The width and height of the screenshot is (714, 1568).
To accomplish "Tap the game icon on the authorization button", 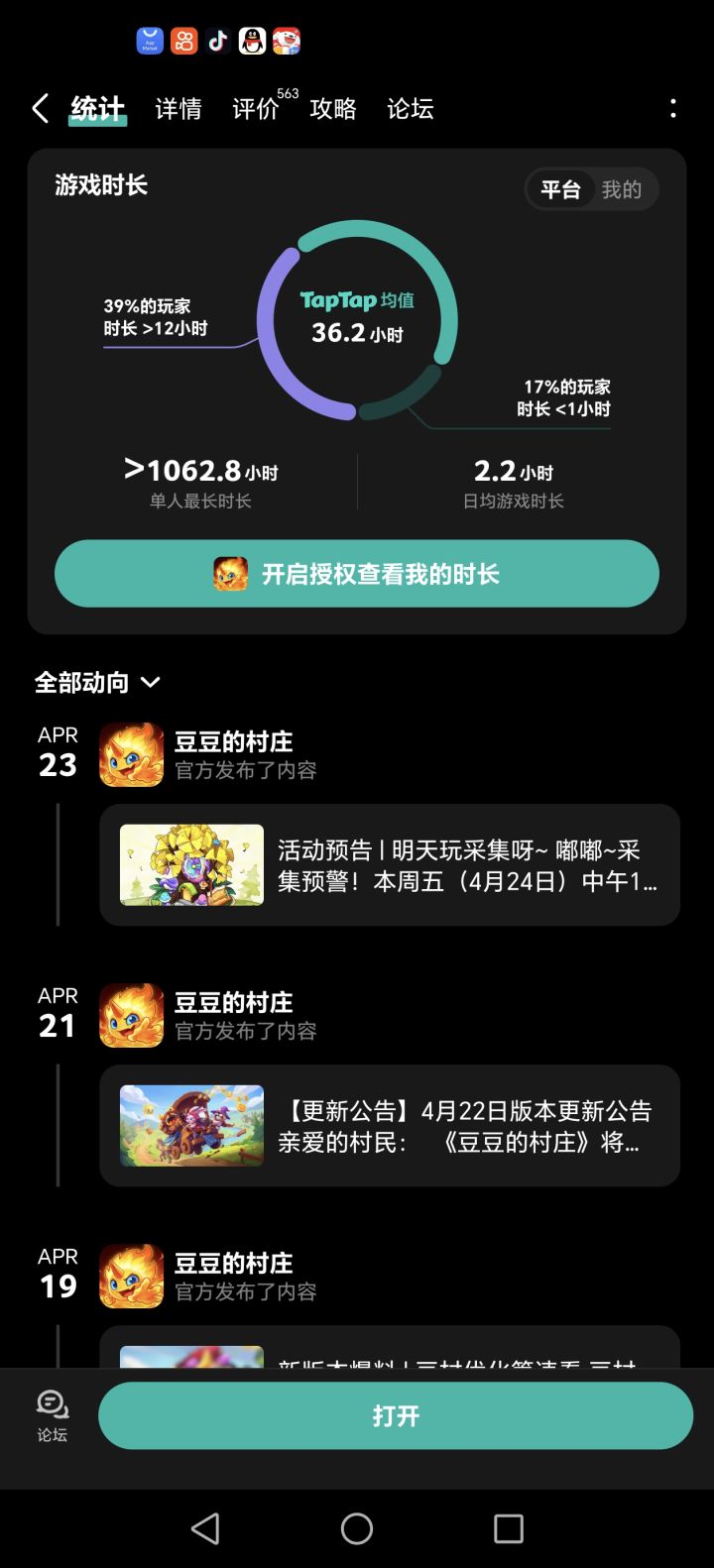I will [232, 574].
